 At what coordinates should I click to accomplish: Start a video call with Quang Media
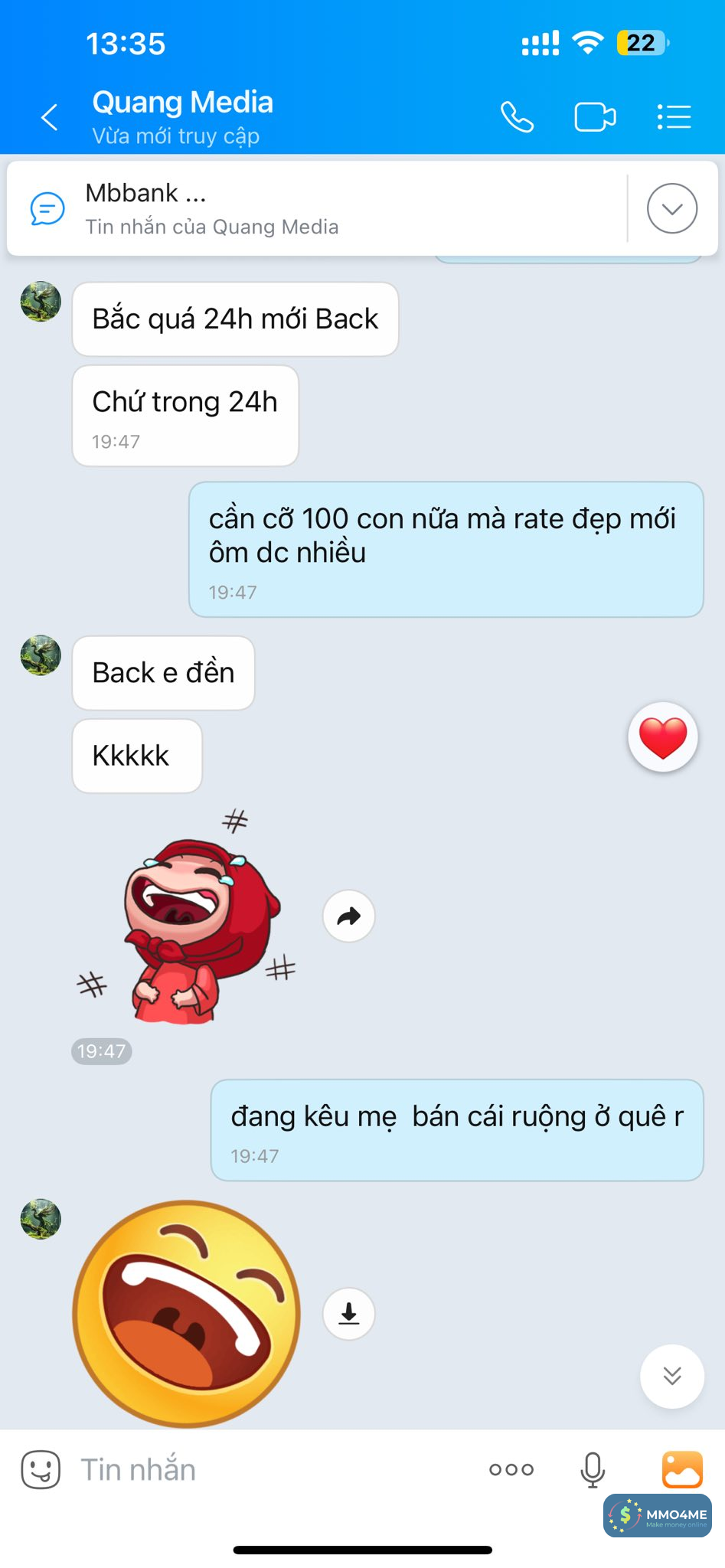tap(595, 118)
